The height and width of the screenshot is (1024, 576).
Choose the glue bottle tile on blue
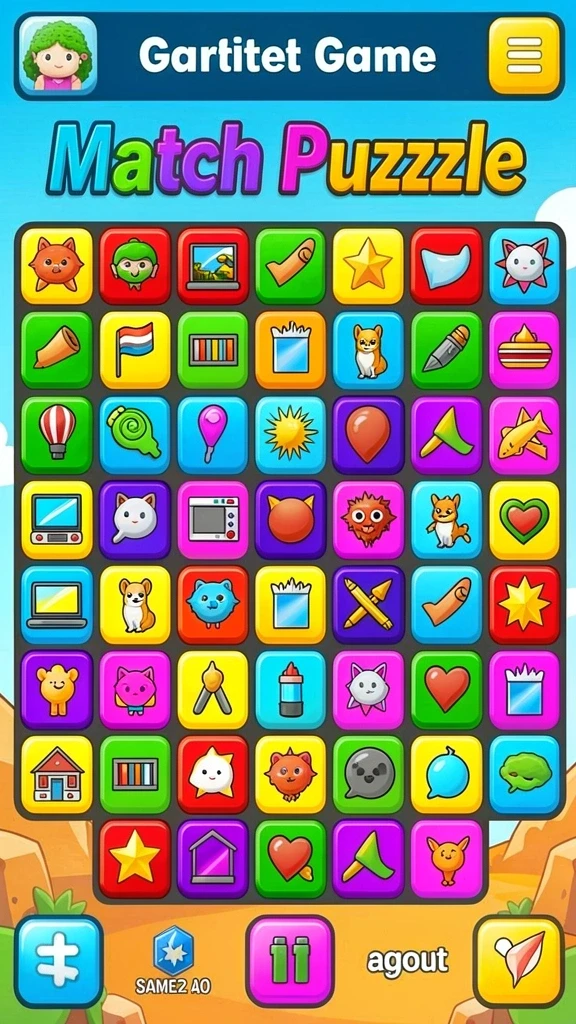tap(290, 690)
